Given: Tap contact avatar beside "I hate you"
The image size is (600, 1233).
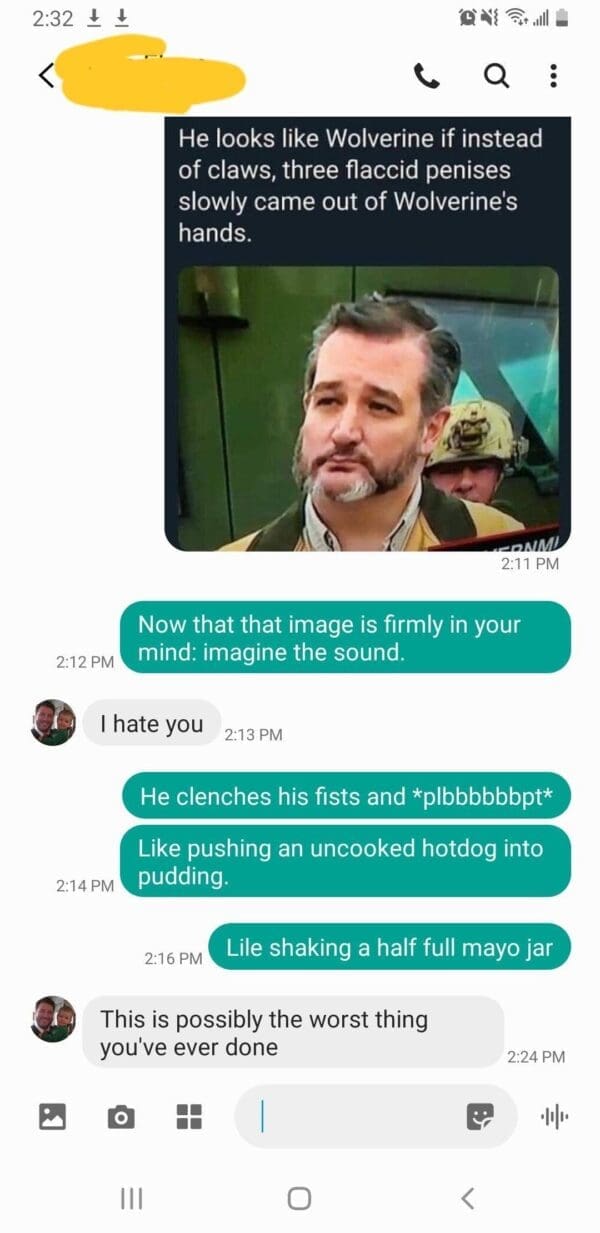Looking at the screenshot, I should click(x=53, y=722).
